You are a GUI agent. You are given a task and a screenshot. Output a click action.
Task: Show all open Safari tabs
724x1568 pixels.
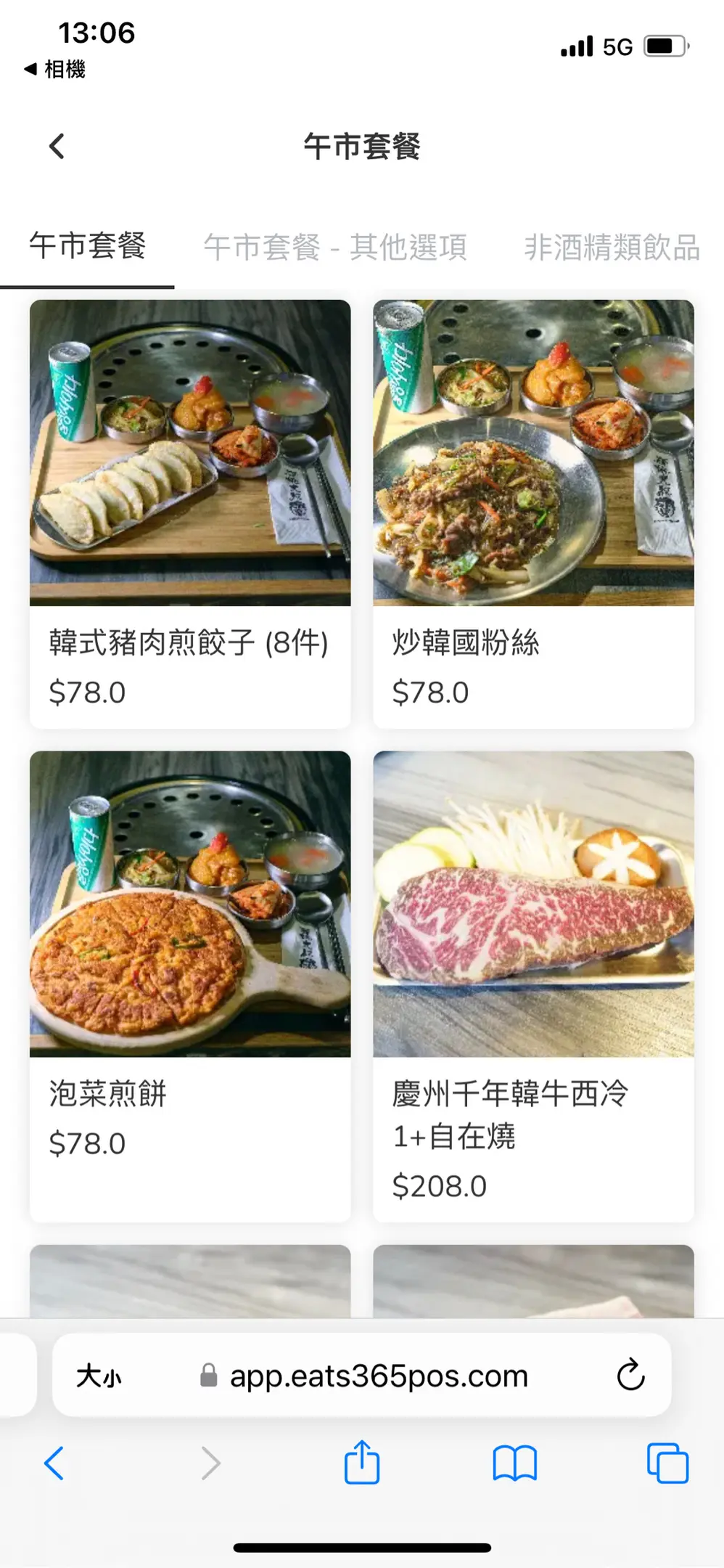667,1463
